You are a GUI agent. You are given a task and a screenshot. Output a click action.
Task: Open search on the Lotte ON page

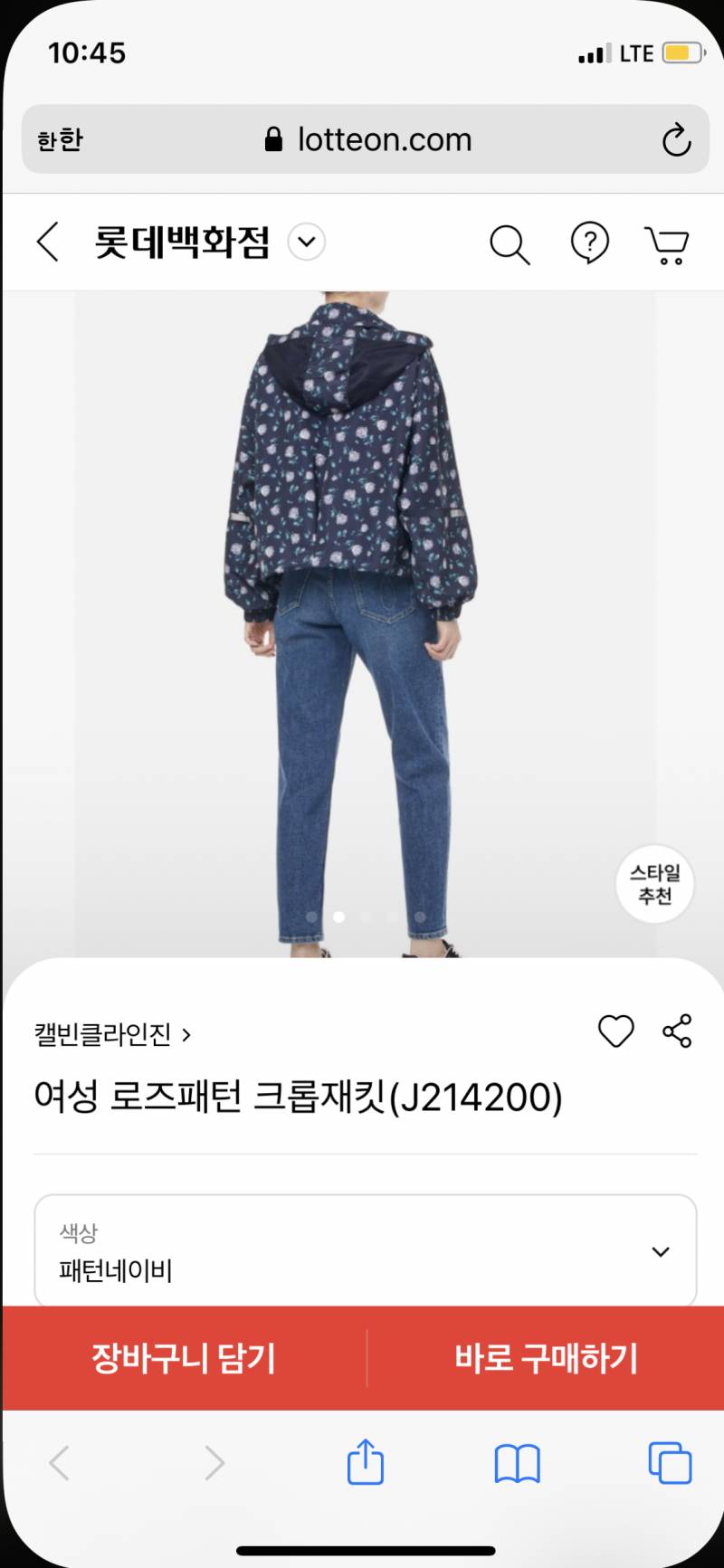click(510, 242)
